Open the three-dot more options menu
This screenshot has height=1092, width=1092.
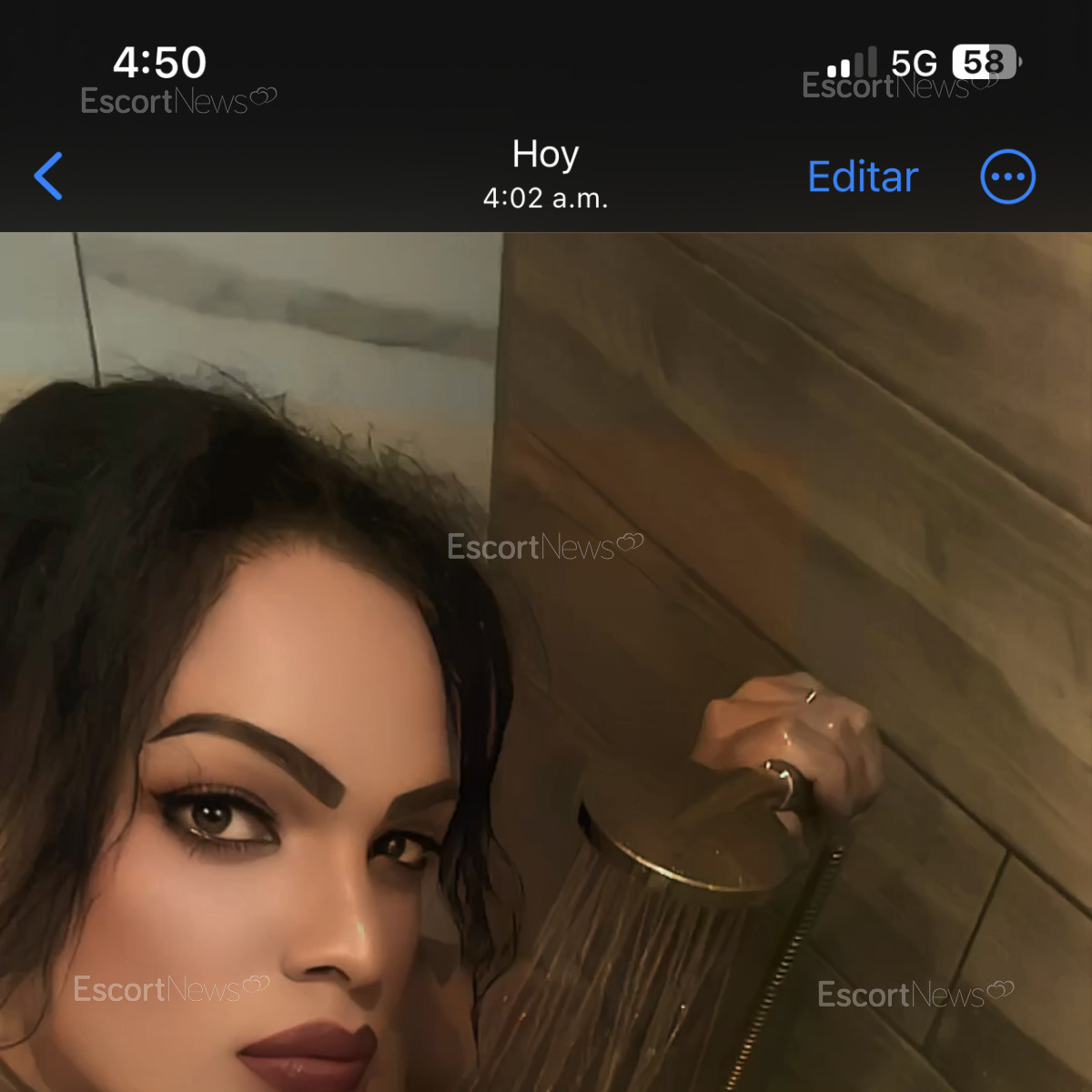coord(1007,177)
